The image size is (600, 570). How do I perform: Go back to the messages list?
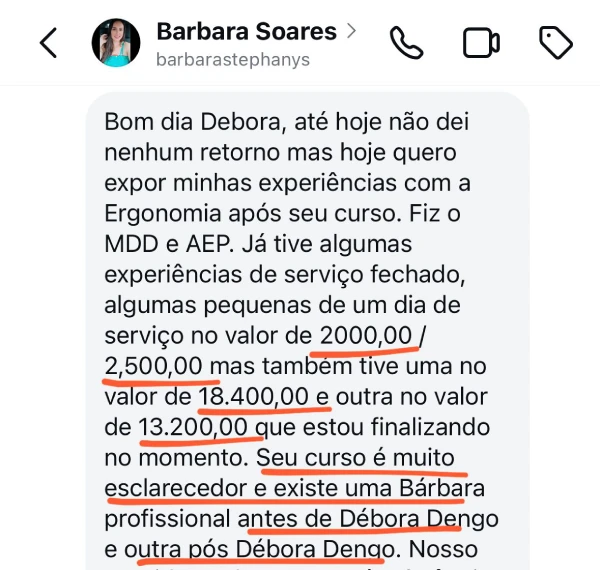[x=48, y=43]
